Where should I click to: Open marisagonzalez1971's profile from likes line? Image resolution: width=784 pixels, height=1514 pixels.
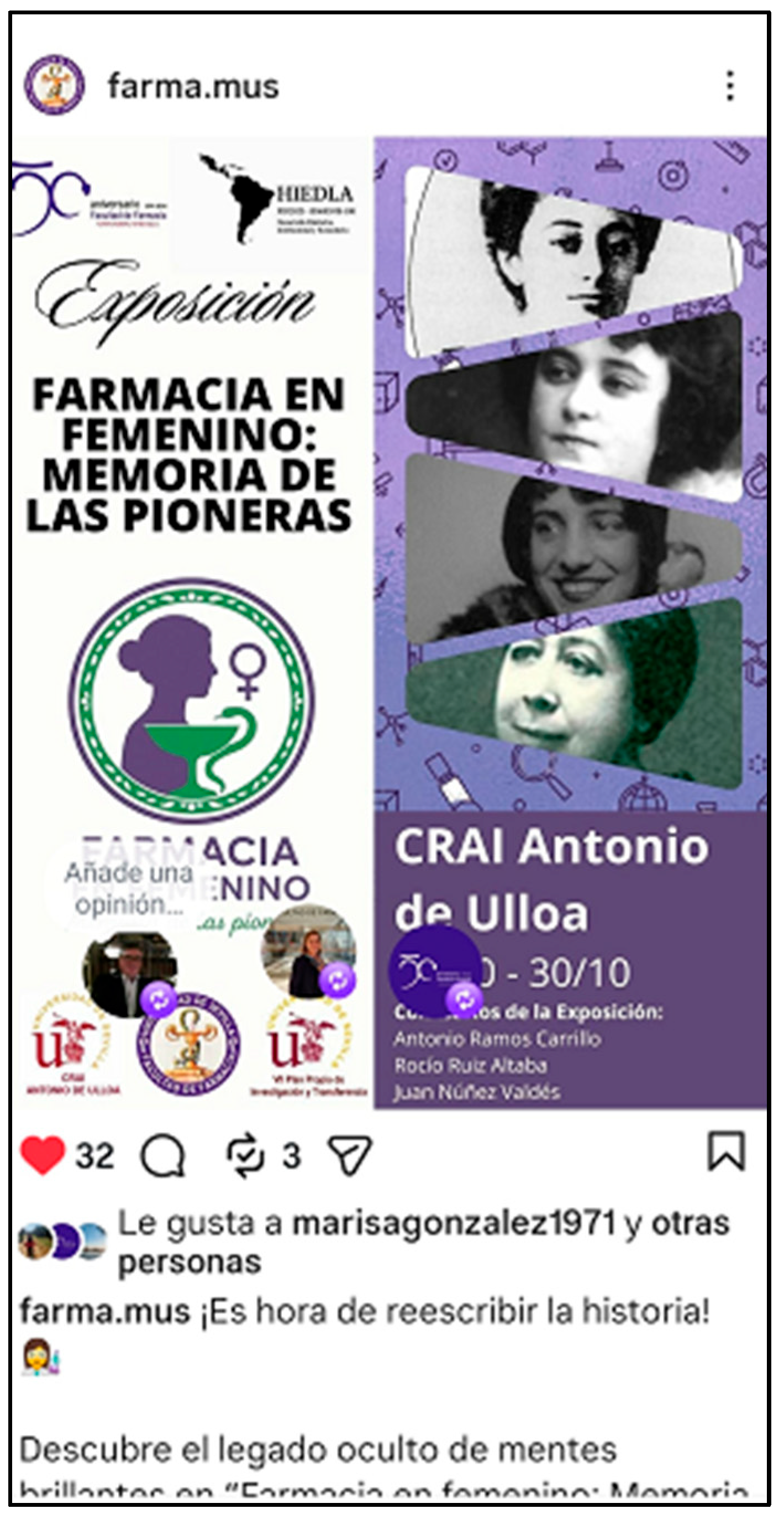pyautogui.click(x=454, y=1224)
